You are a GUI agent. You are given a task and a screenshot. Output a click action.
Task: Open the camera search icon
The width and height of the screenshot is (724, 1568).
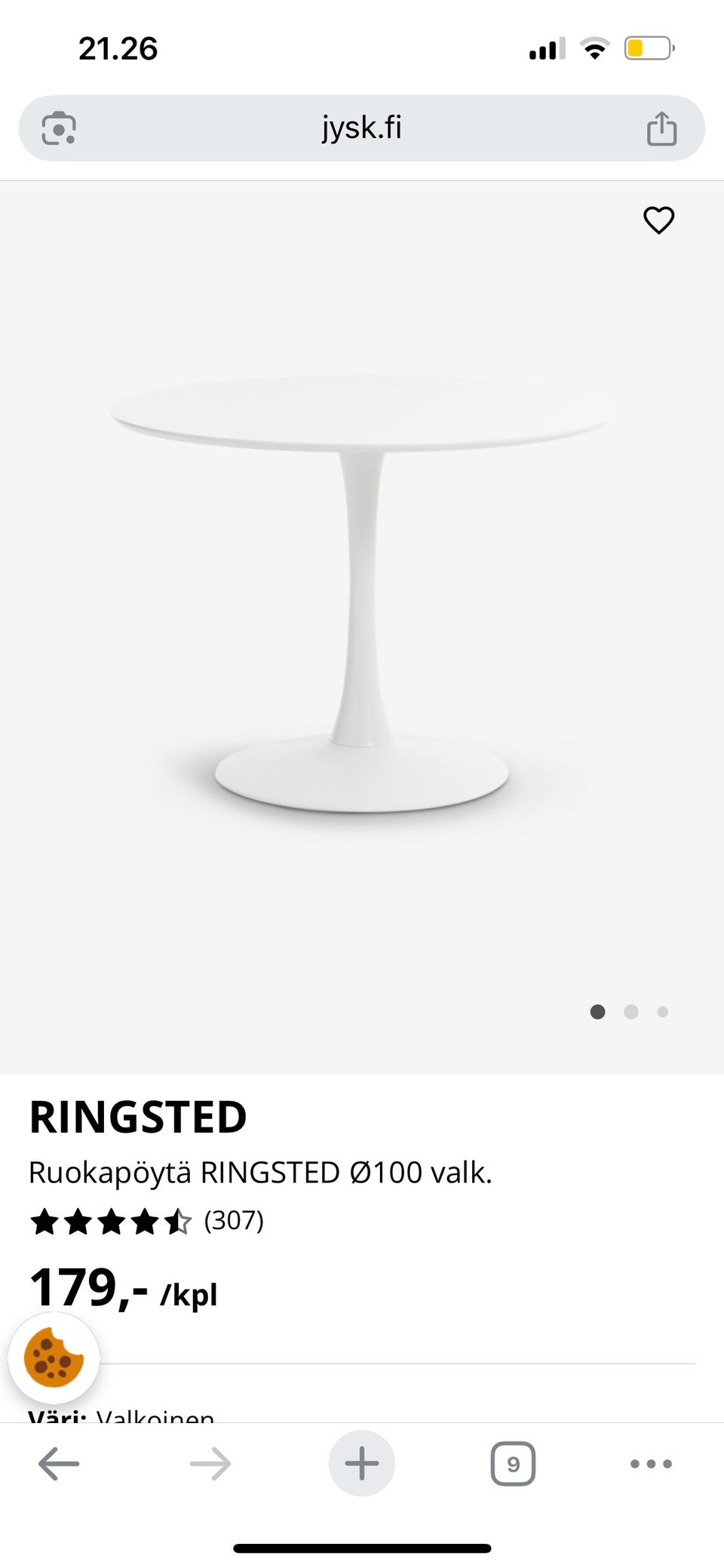[x=59, y=128]
